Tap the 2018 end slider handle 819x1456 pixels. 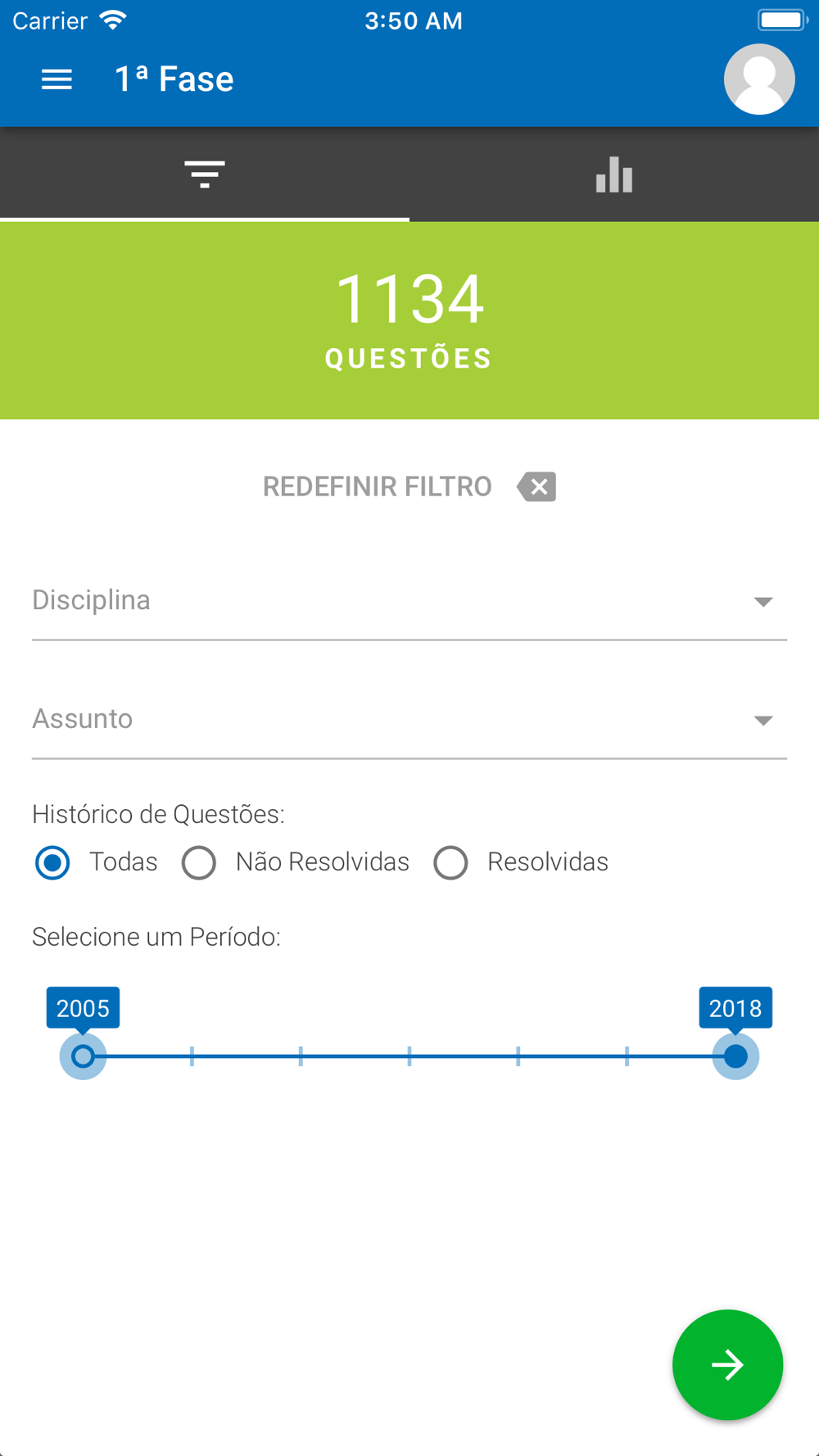(735, 1056)
